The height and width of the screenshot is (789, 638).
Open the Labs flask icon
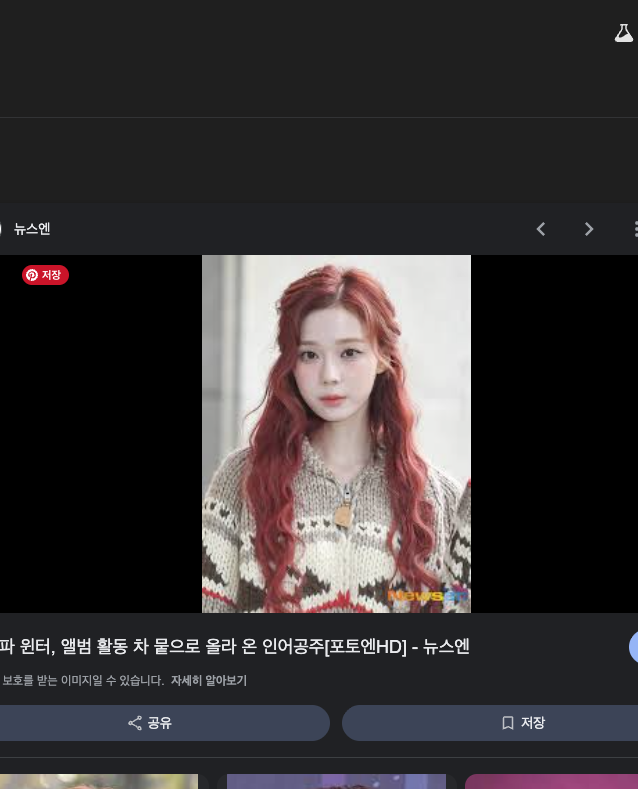coord(623,34)
